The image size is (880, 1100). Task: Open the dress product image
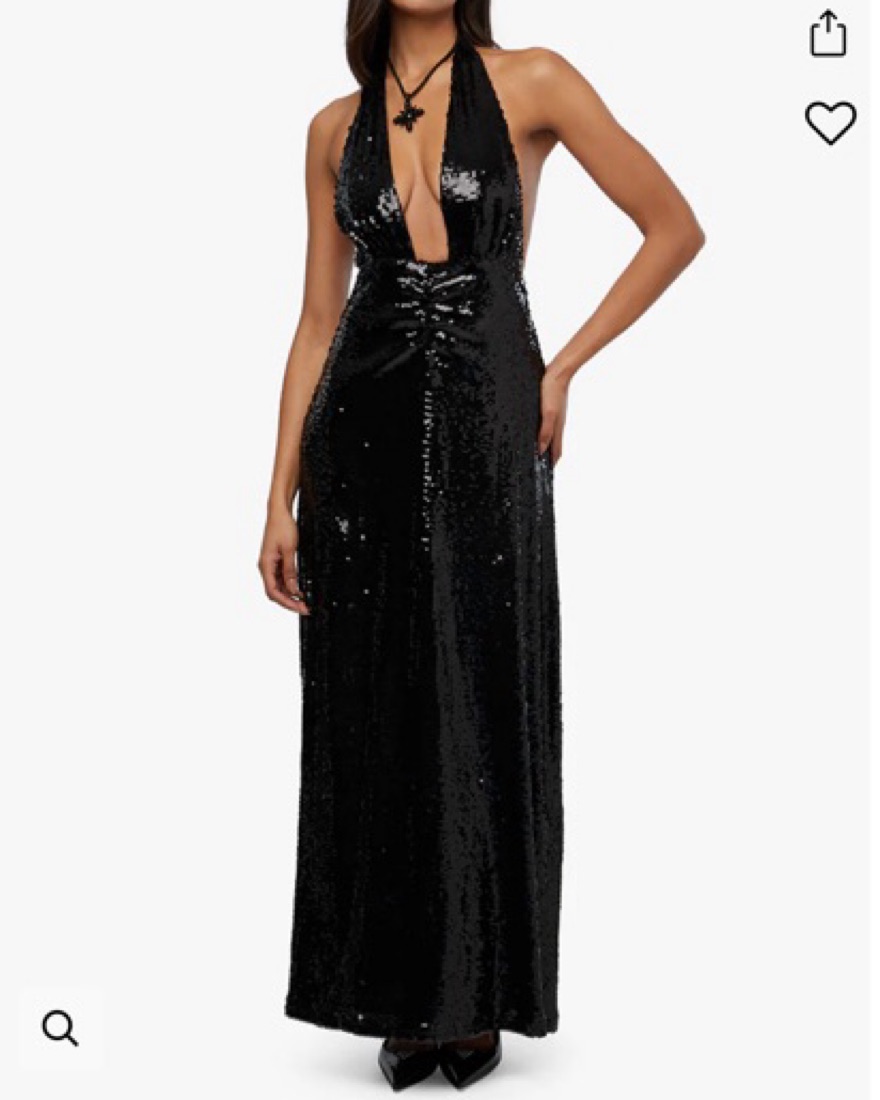coord(430,600)
